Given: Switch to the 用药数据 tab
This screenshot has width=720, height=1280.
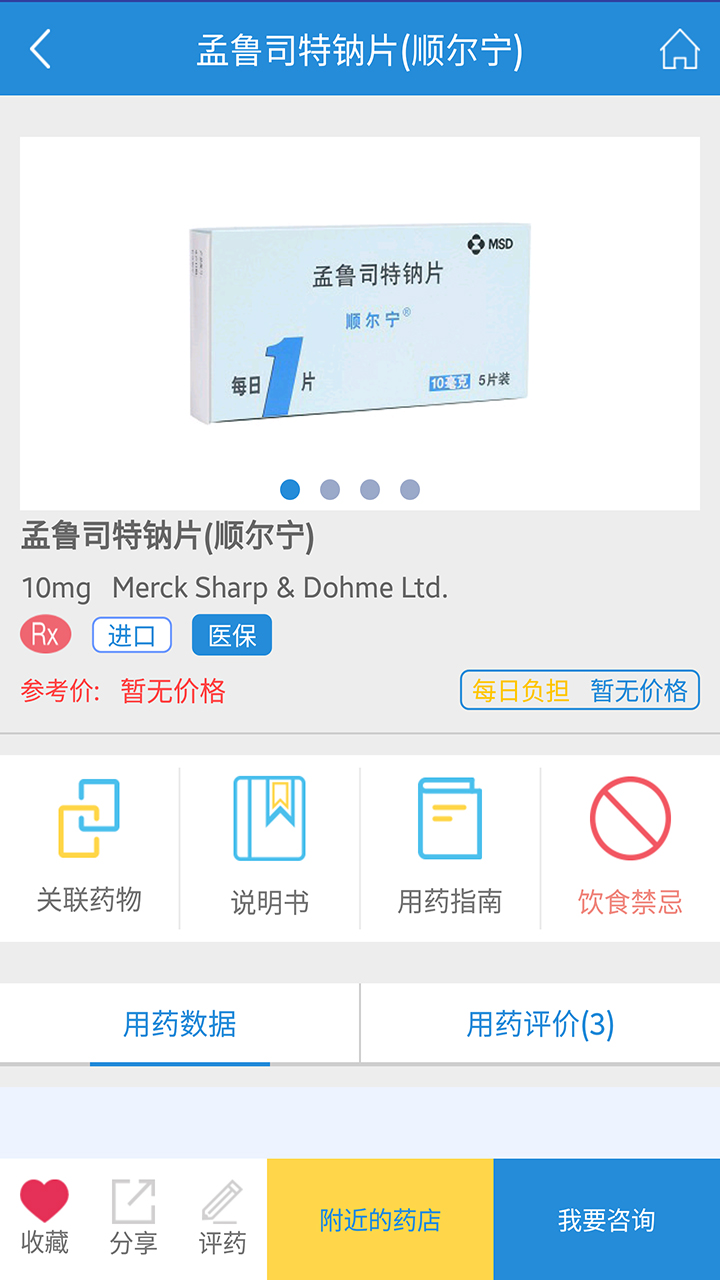Looking at the screenshot, I should [180, 1024].
